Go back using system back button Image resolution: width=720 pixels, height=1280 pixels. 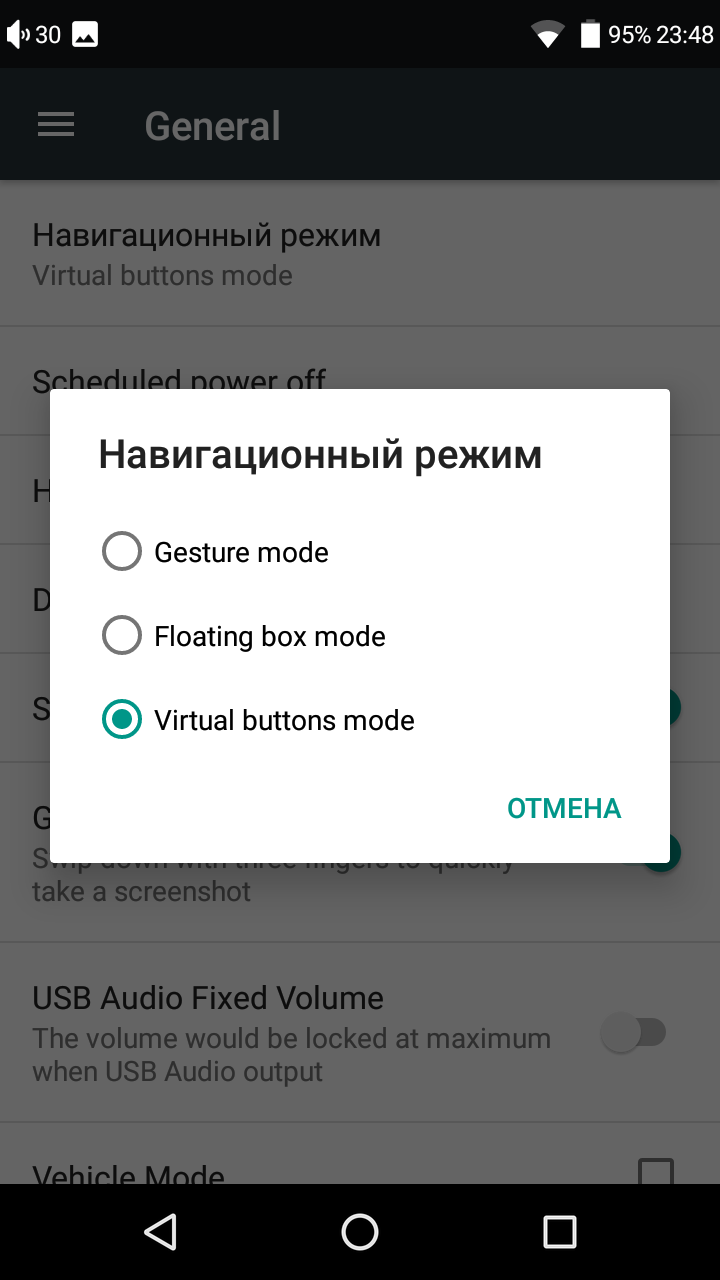click(160, 1232)
